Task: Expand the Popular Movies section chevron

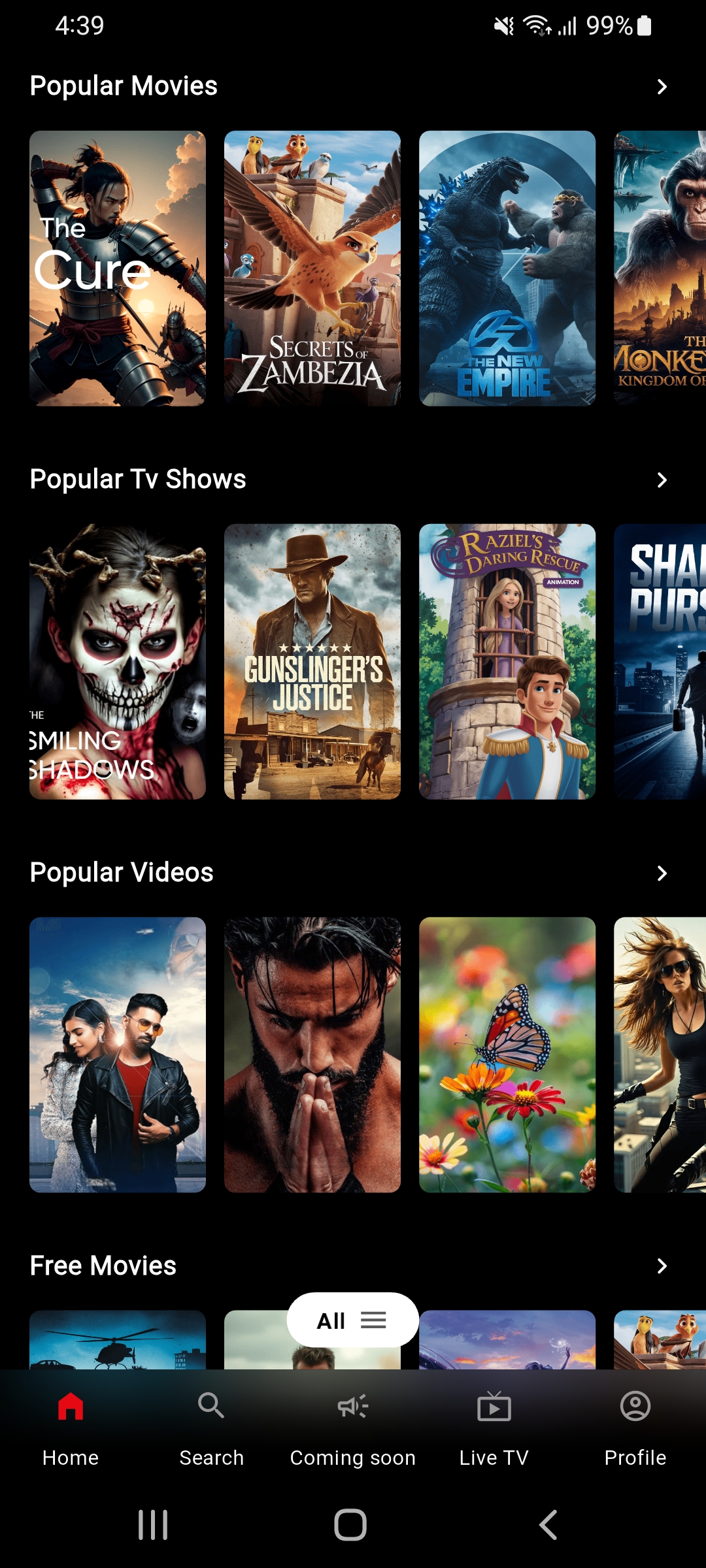Action: tap(662, 86)
